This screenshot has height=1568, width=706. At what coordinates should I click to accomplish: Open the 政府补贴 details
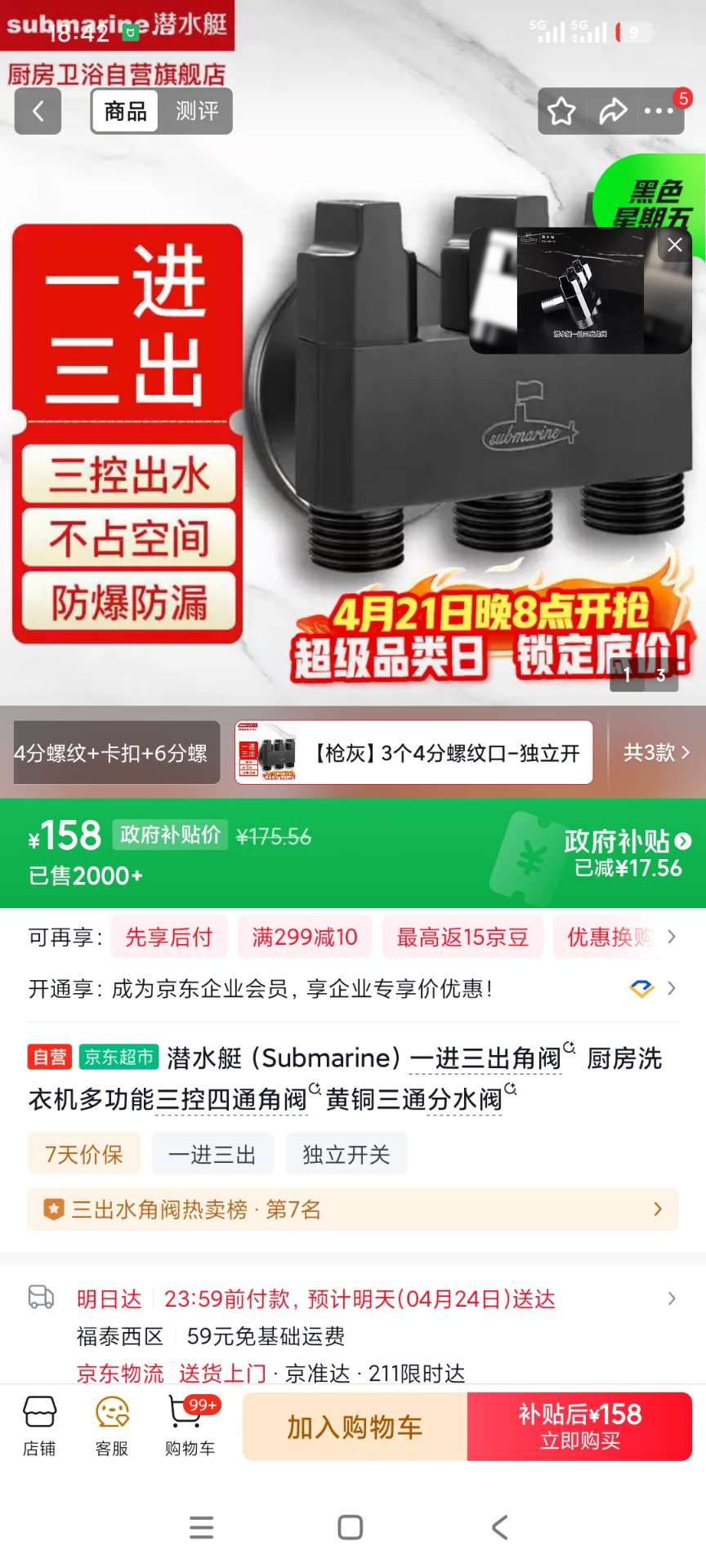(628, 853)
